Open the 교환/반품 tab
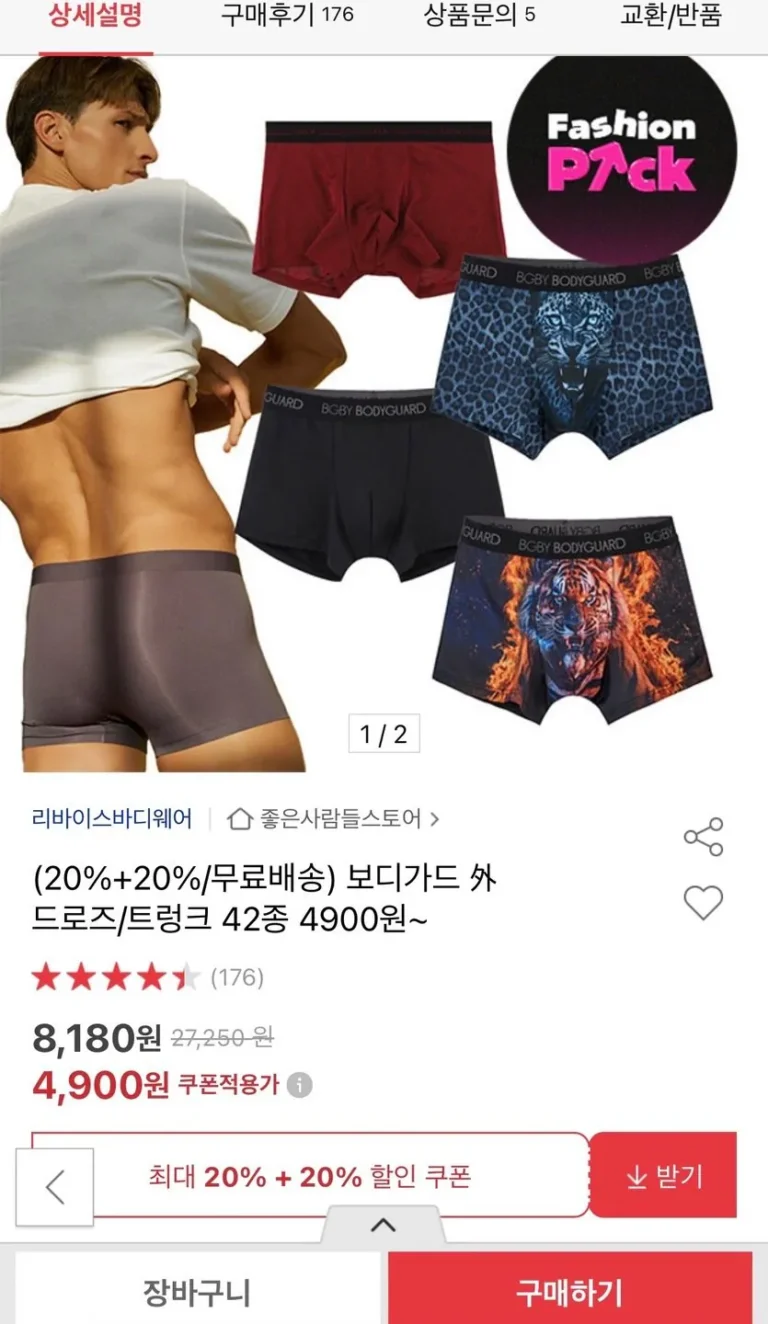Viewport: 768px width, 1324px height. pyautogui.click(x=671, y=17)
